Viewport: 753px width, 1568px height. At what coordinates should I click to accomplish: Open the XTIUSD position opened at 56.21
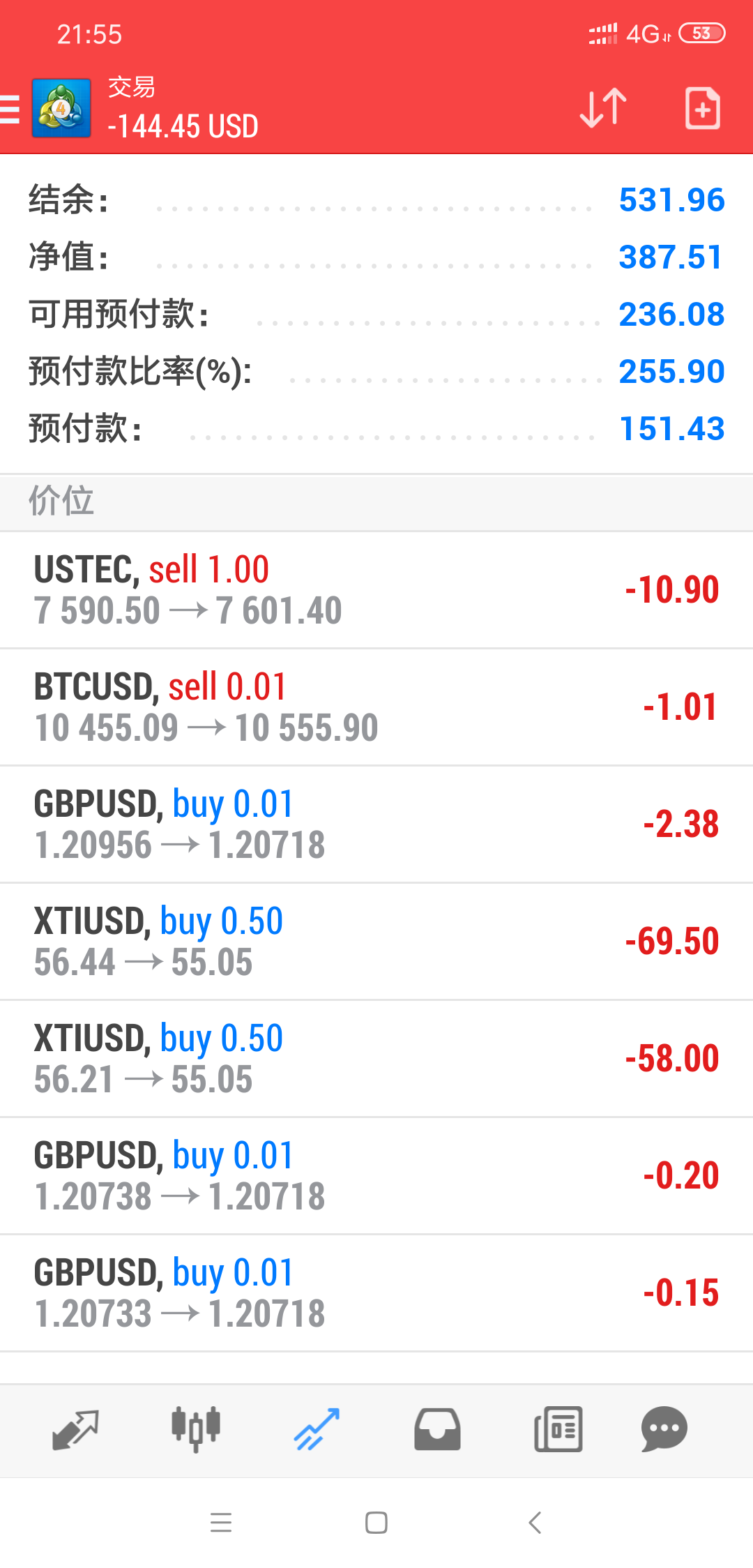point(376,1059)
